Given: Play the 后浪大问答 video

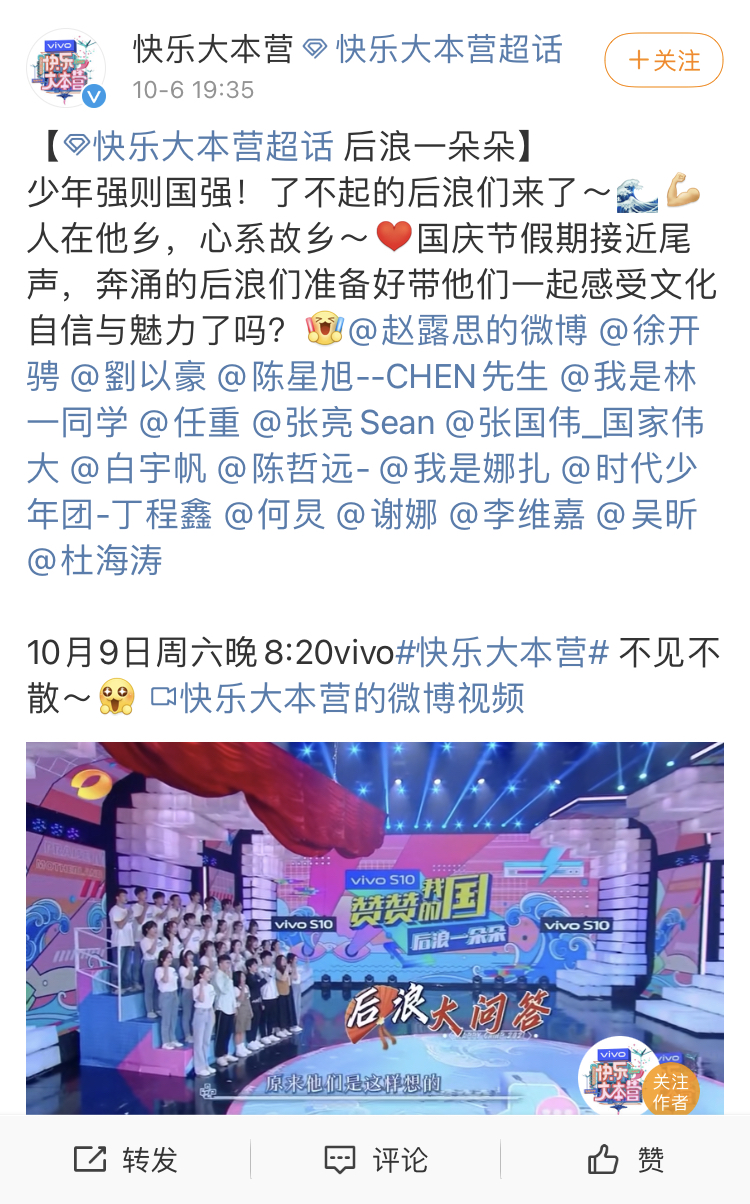Looking at the screenshot, I should tap(375, 928).
